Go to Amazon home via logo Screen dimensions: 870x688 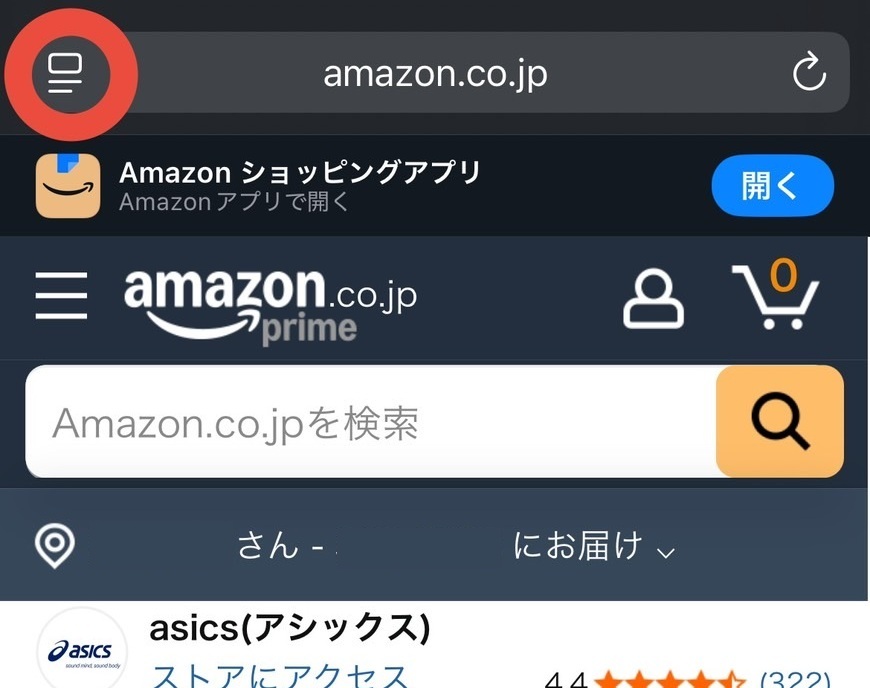tap(268, 299)
